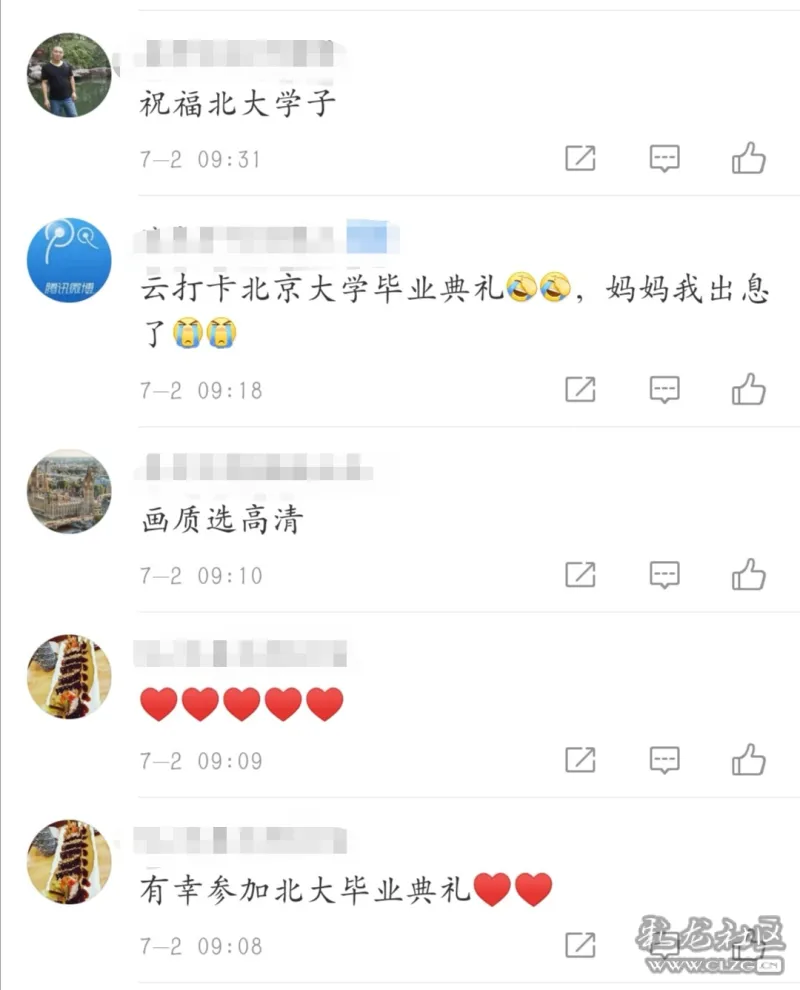Like the comment 祝福北大学子
The image size is (800, 990).
[x=748, y=158]
